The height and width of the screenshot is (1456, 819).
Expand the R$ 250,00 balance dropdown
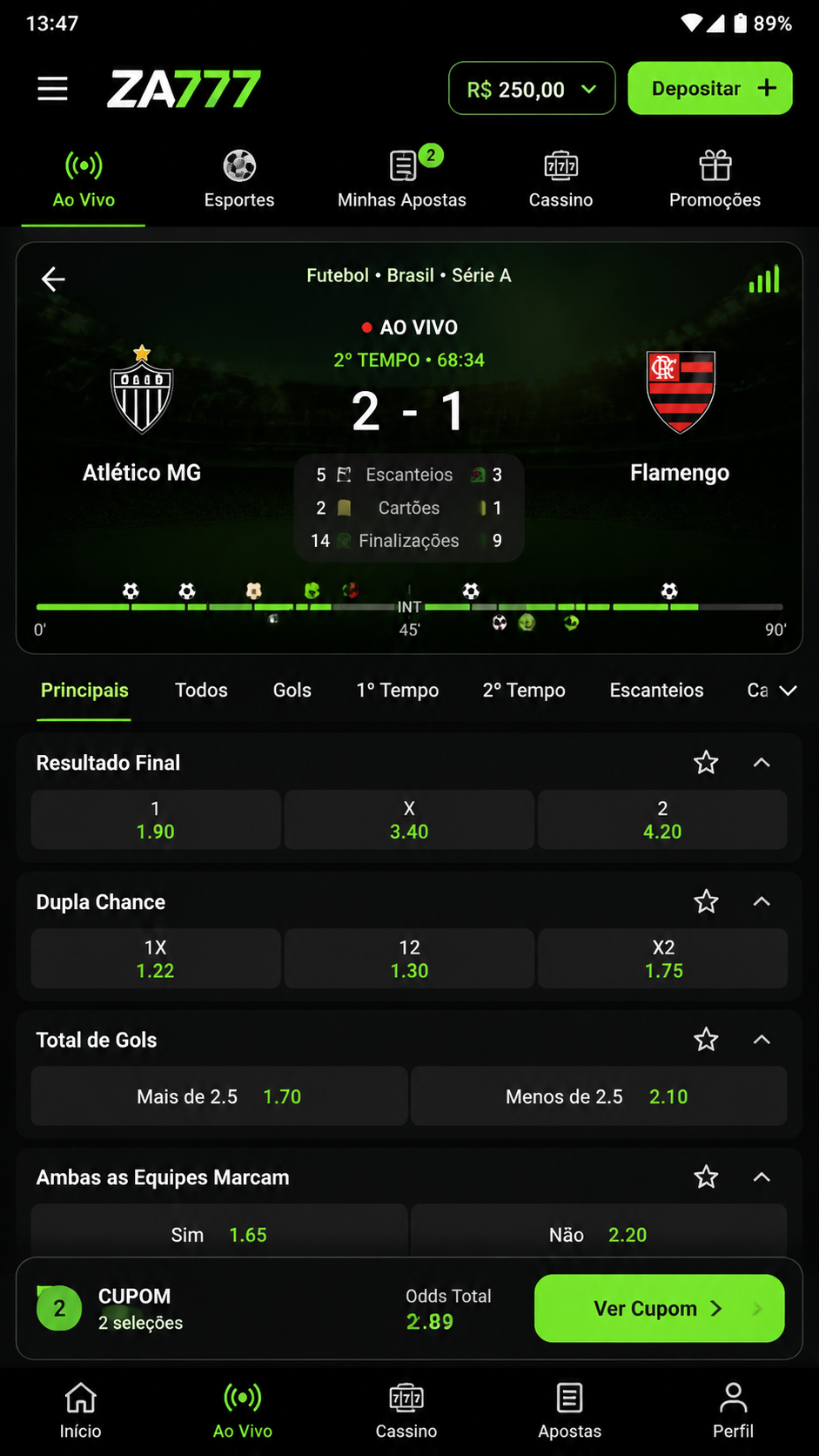[x=532, y=89]
